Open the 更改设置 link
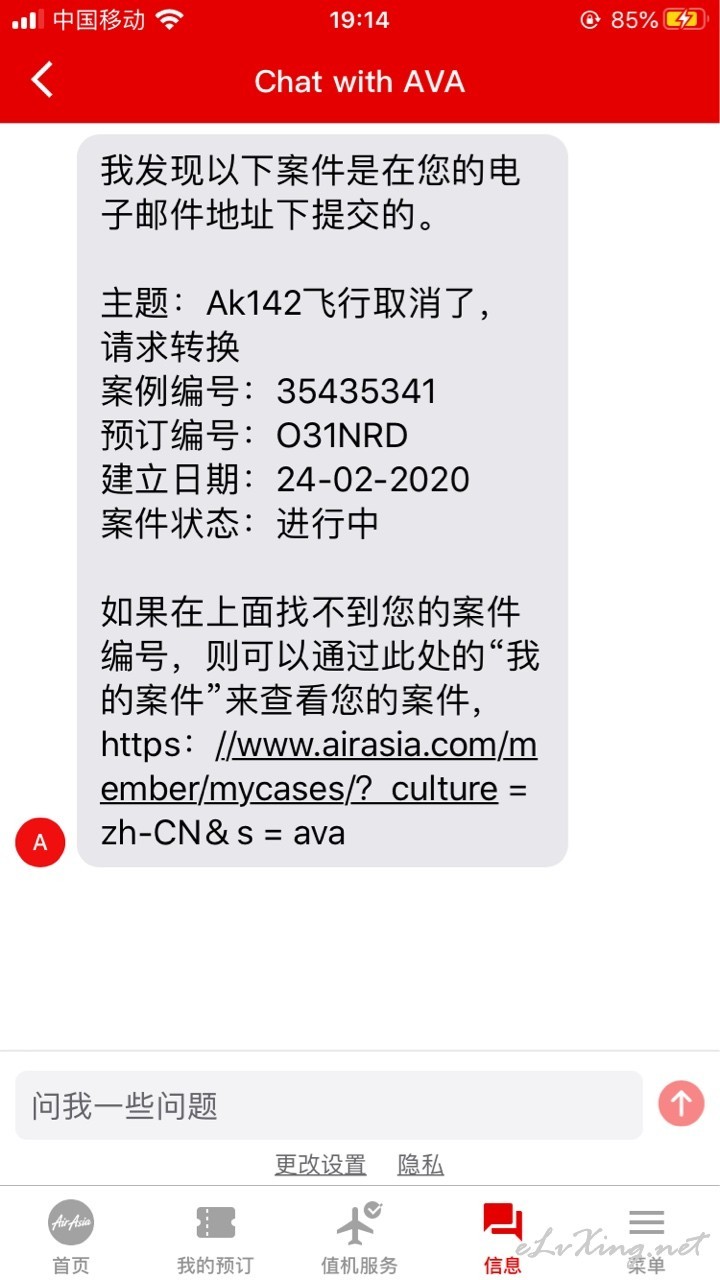The image size is (720, 1280). pyautogui.click(x=321, y=1165)
